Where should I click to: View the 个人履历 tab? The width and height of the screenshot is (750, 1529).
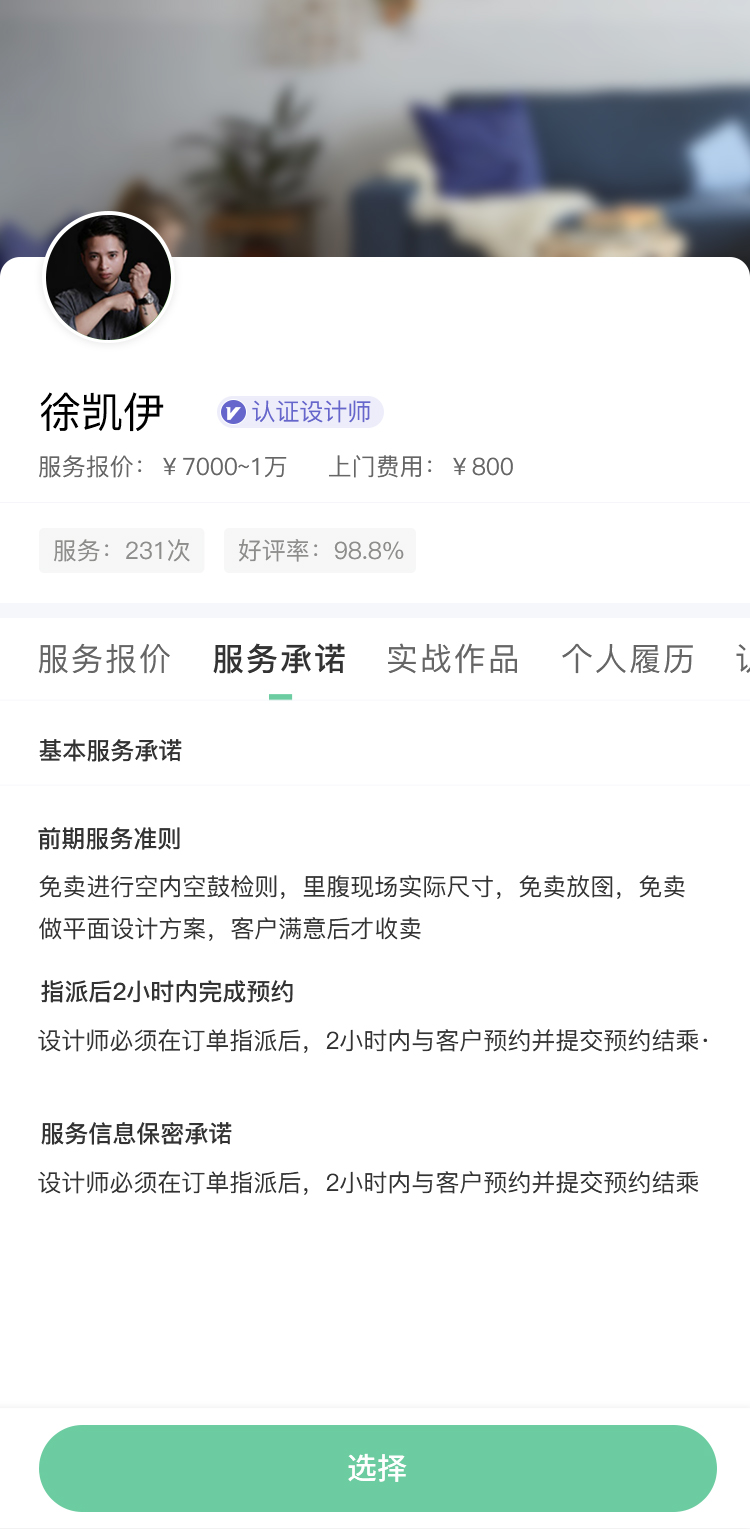pyautogui.click(x=627, y=659)
